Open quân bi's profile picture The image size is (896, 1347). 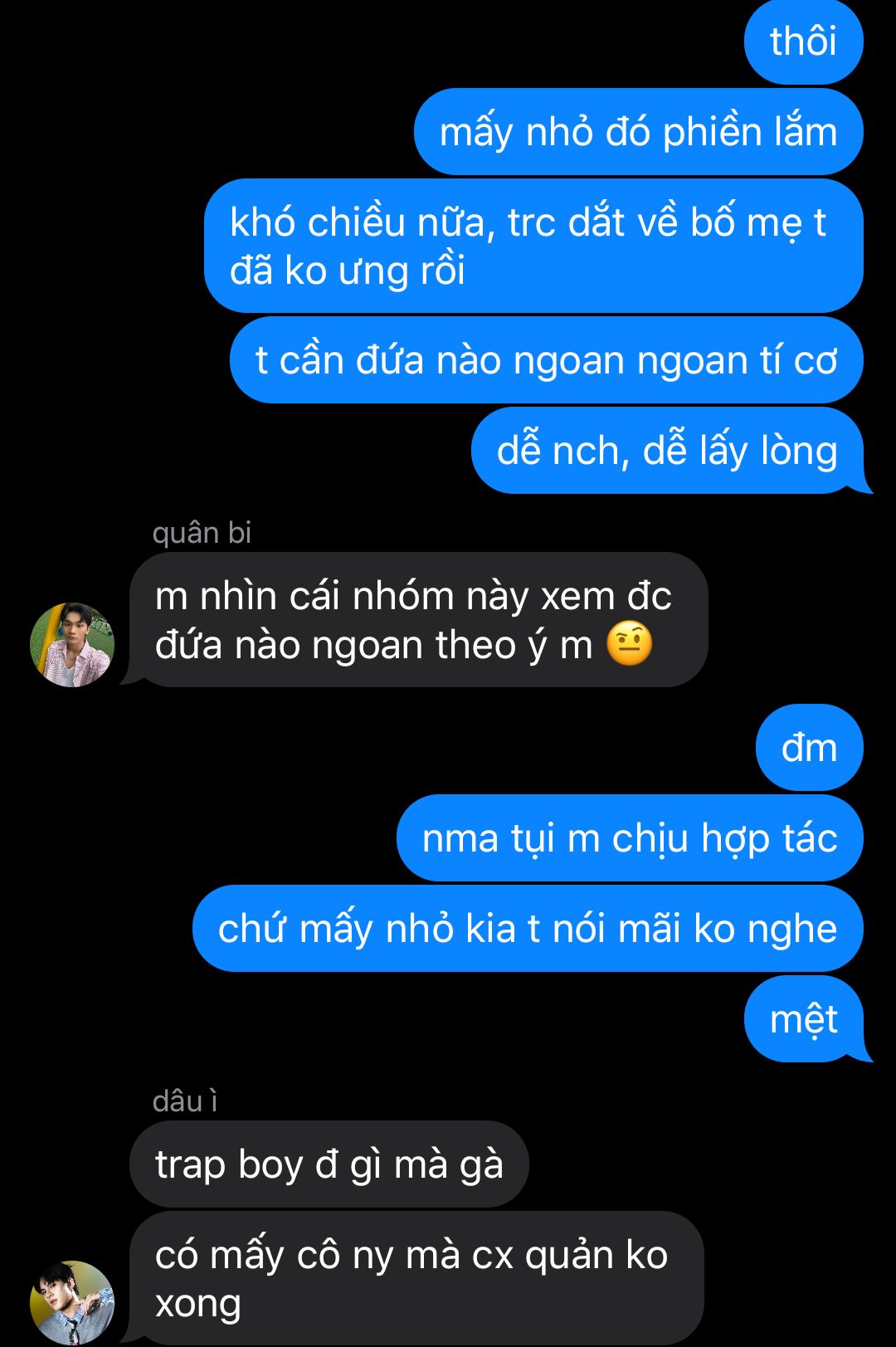click(x=72, y=645)
